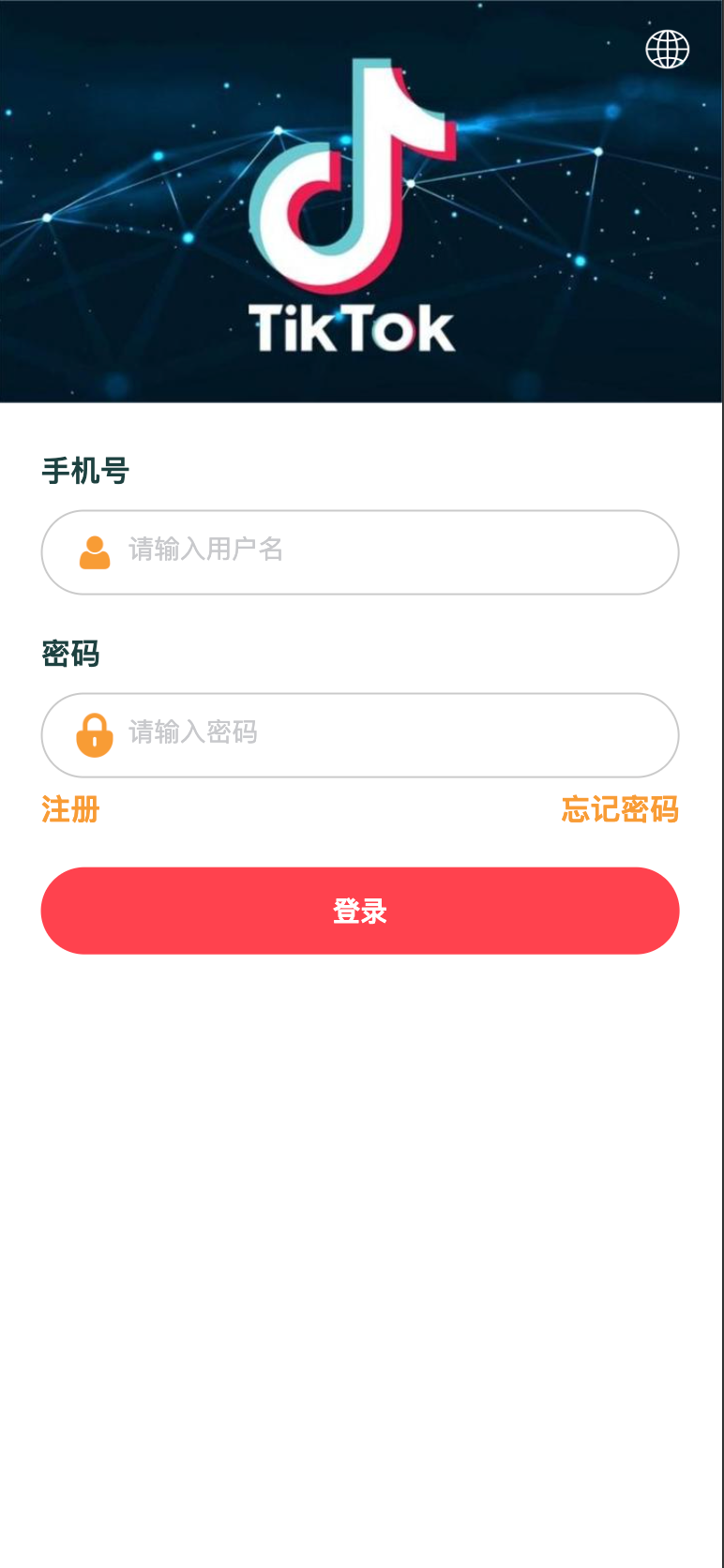Image resolution: width=724 pixels, height=1568 pixels.
Task: Open the language globe icon
Action: tap(668, 49)
